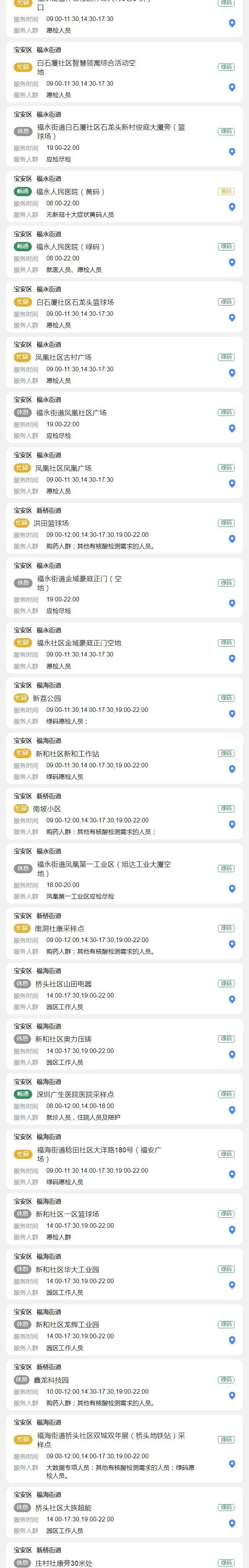Tap the location pin for 桥头社区大族超能
The image size is (249, 1568).
pos(231,1524)
